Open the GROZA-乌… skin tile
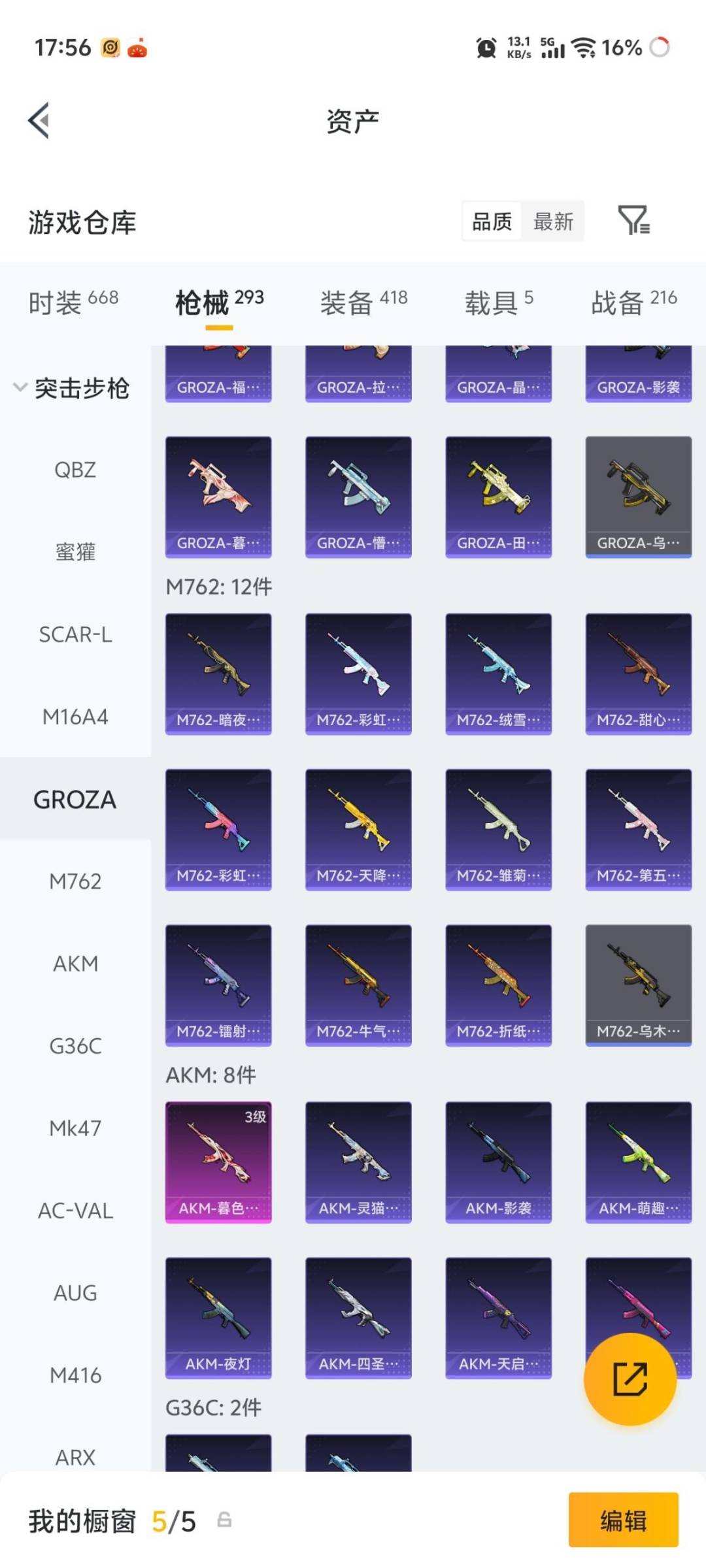This screenshot has height=1568, width=706. (639, 497)
